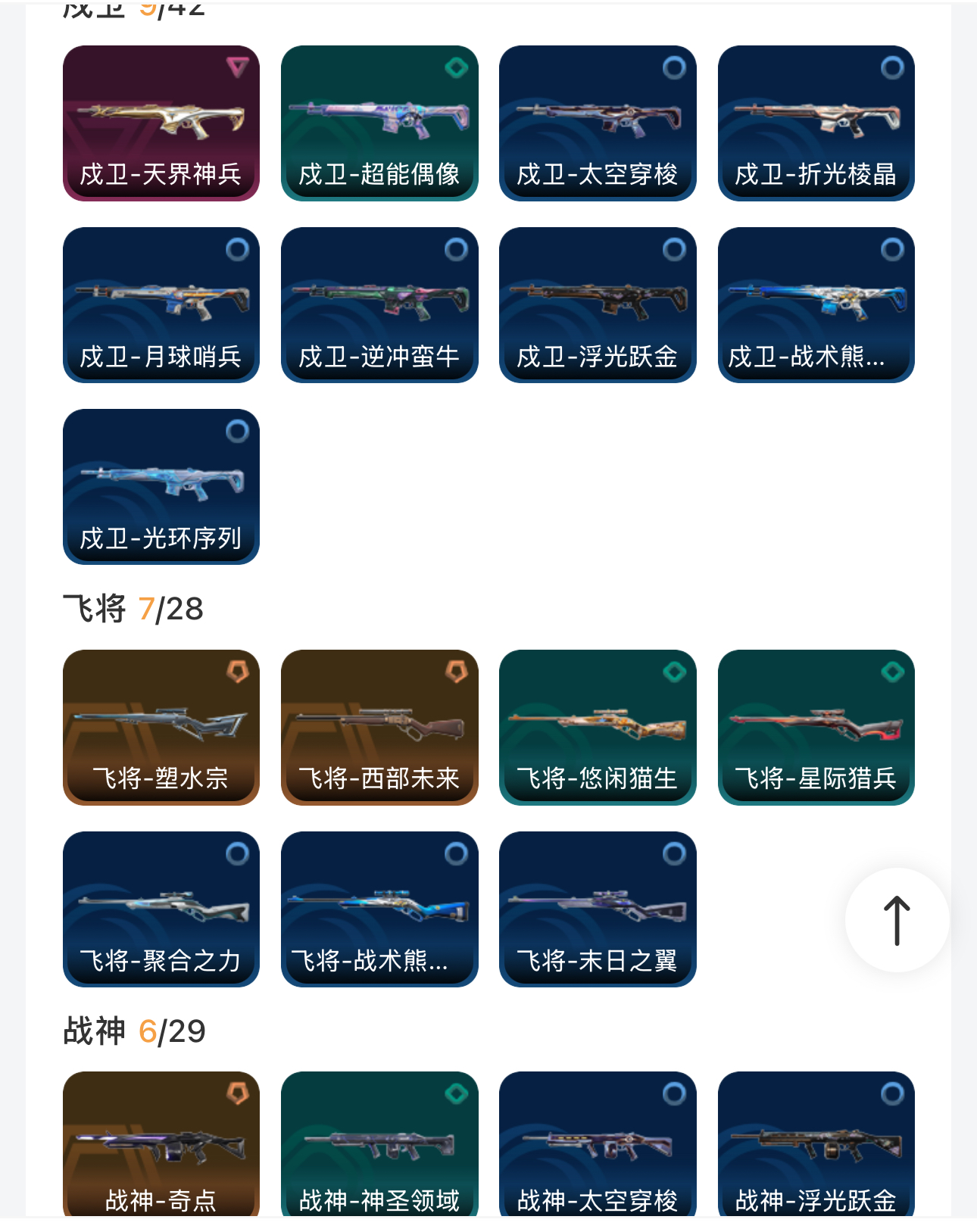Image resolution: width=977 pixels, height=1232 pixels.
Task: View the 戍卫-太空穿梭 skin card
Action: tap(598, 123)
